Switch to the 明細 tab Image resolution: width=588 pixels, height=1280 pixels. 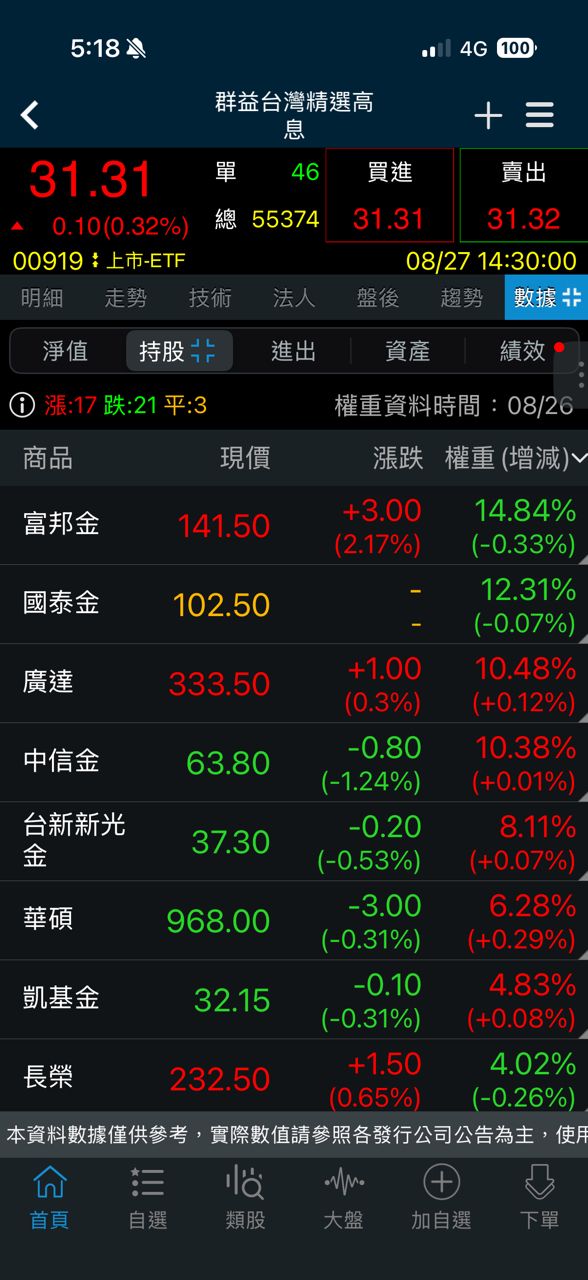[42, 297]
